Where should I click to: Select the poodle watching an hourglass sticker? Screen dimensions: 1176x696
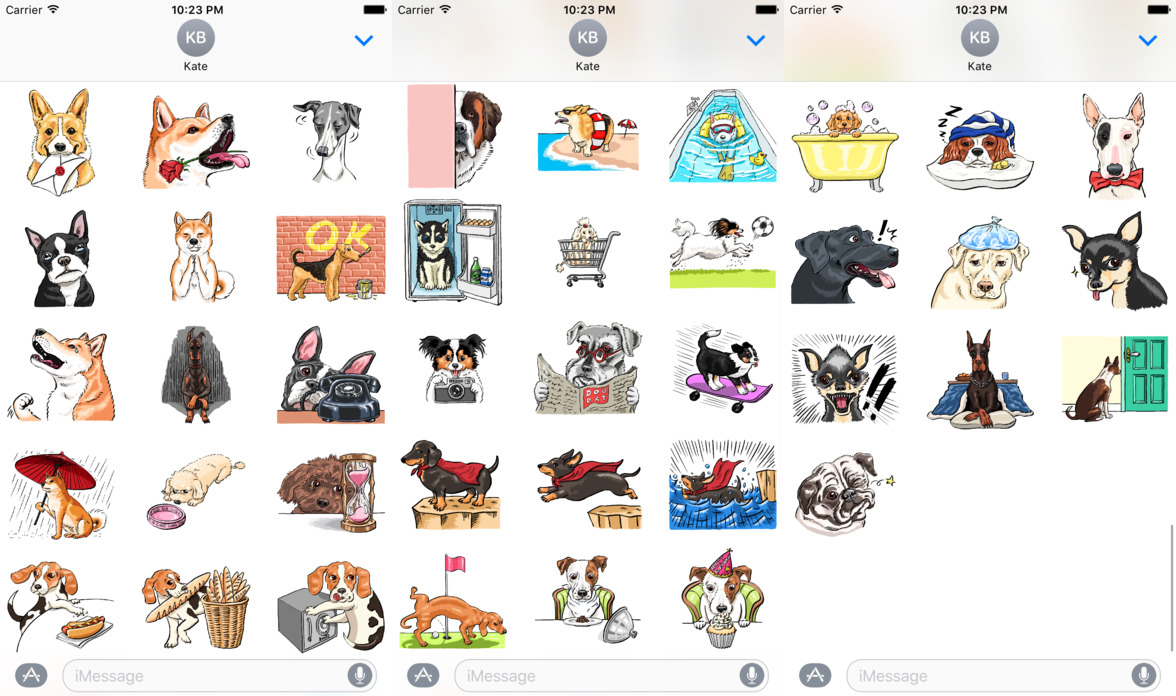(x=328, y=493)
